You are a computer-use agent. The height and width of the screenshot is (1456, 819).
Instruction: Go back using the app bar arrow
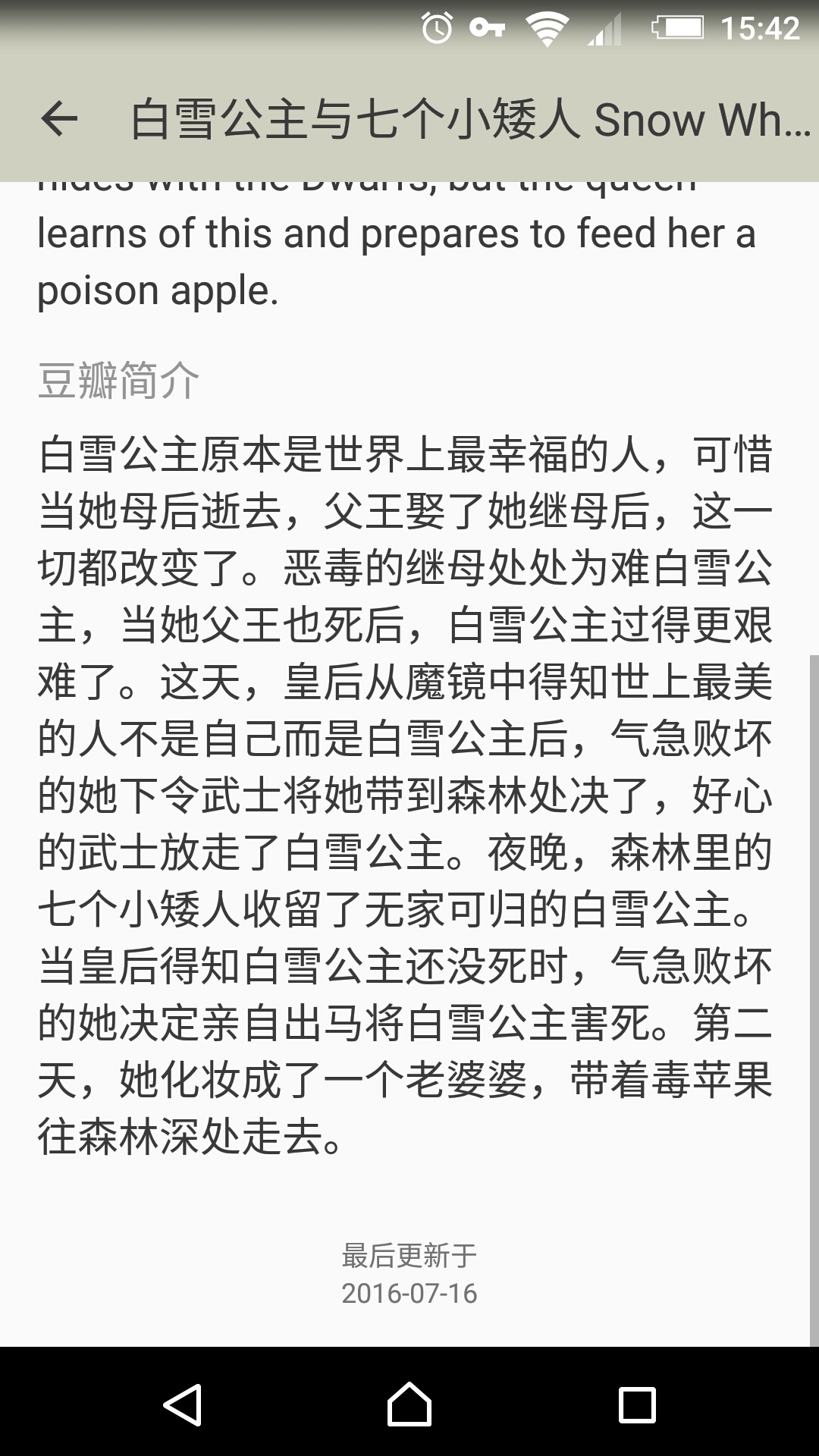pyautogui.click(x=59, y=119)
